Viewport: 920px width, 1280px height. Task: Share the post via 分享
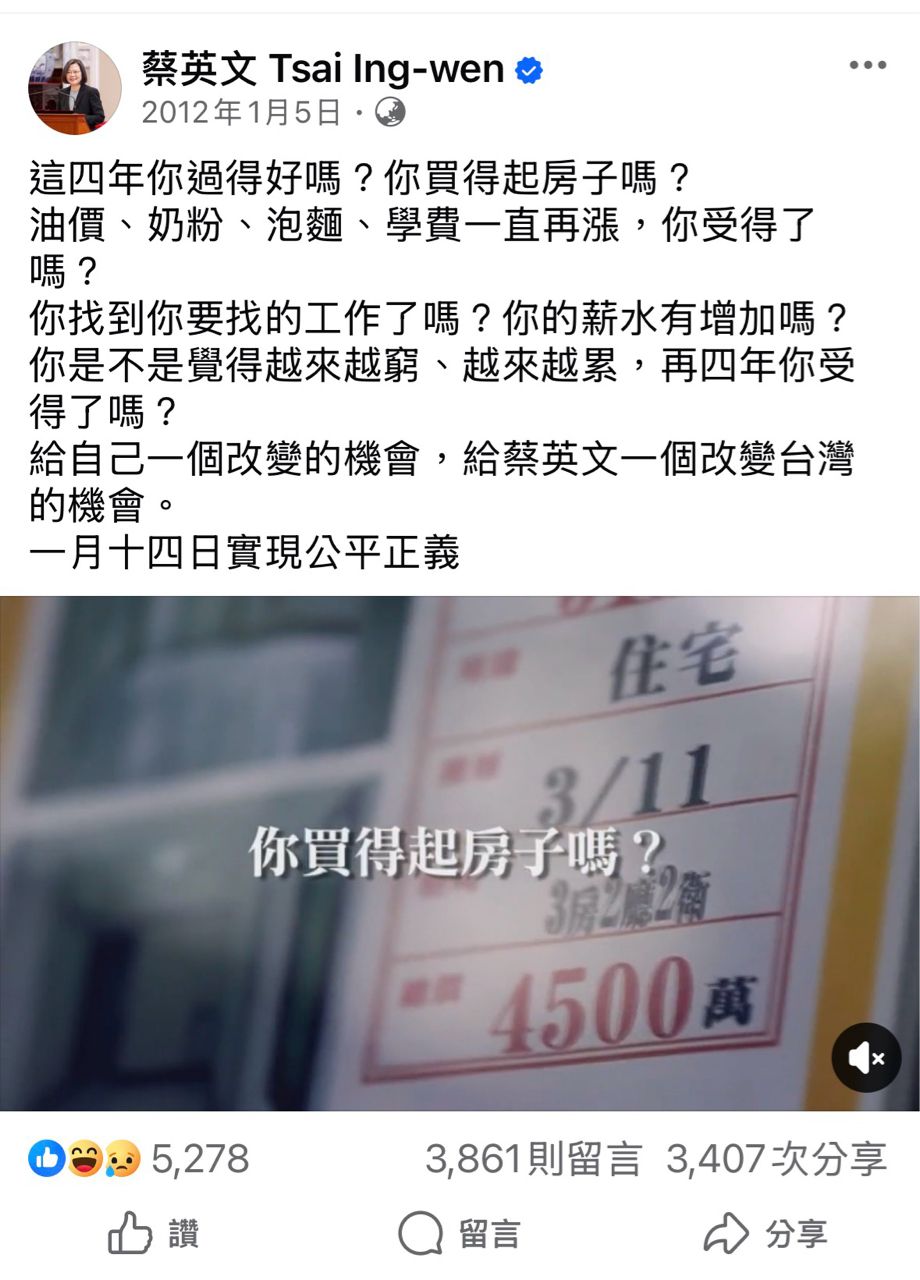765,1234
